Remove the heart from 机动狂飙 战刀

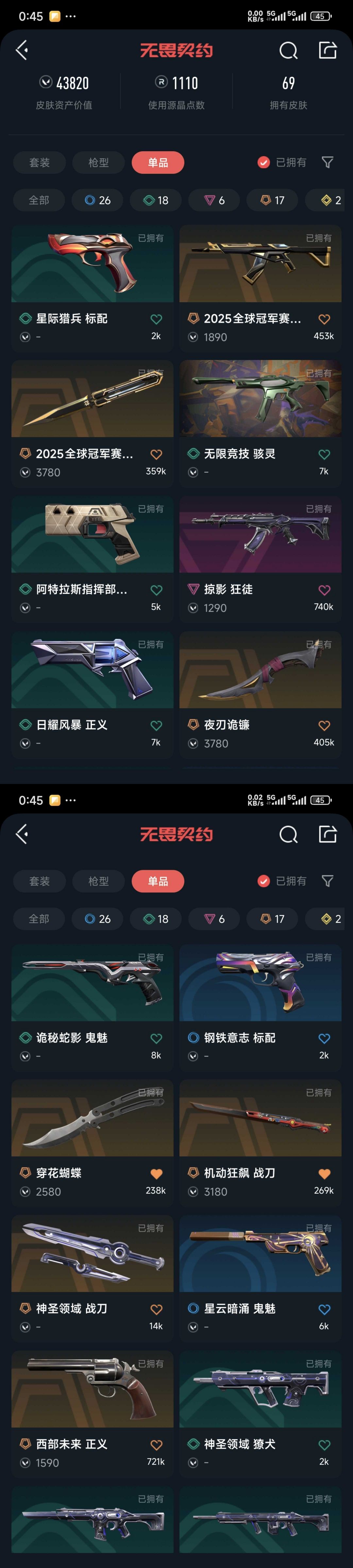click(324, 1174)
